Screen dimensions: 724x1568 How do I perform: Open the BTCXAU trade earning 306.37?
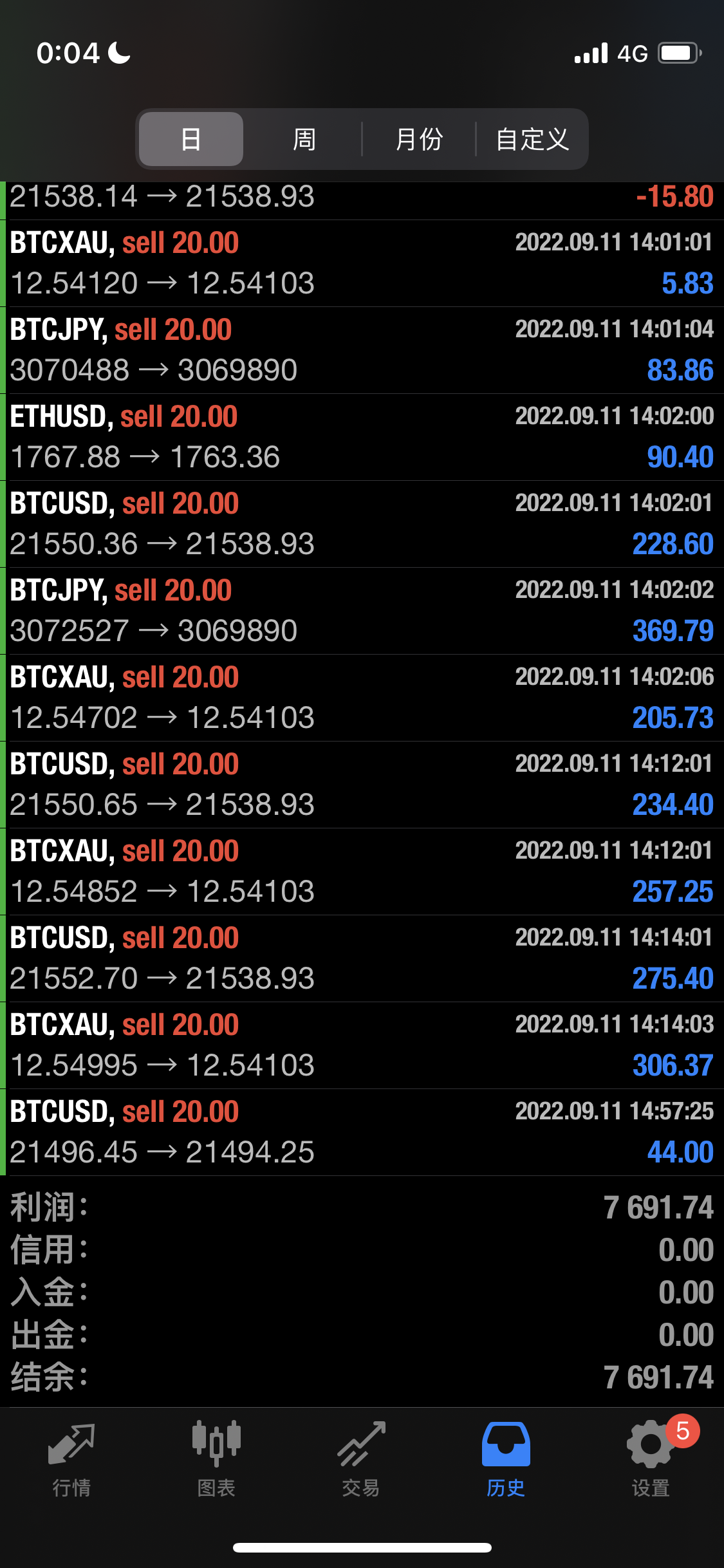tap(362, 1045)
